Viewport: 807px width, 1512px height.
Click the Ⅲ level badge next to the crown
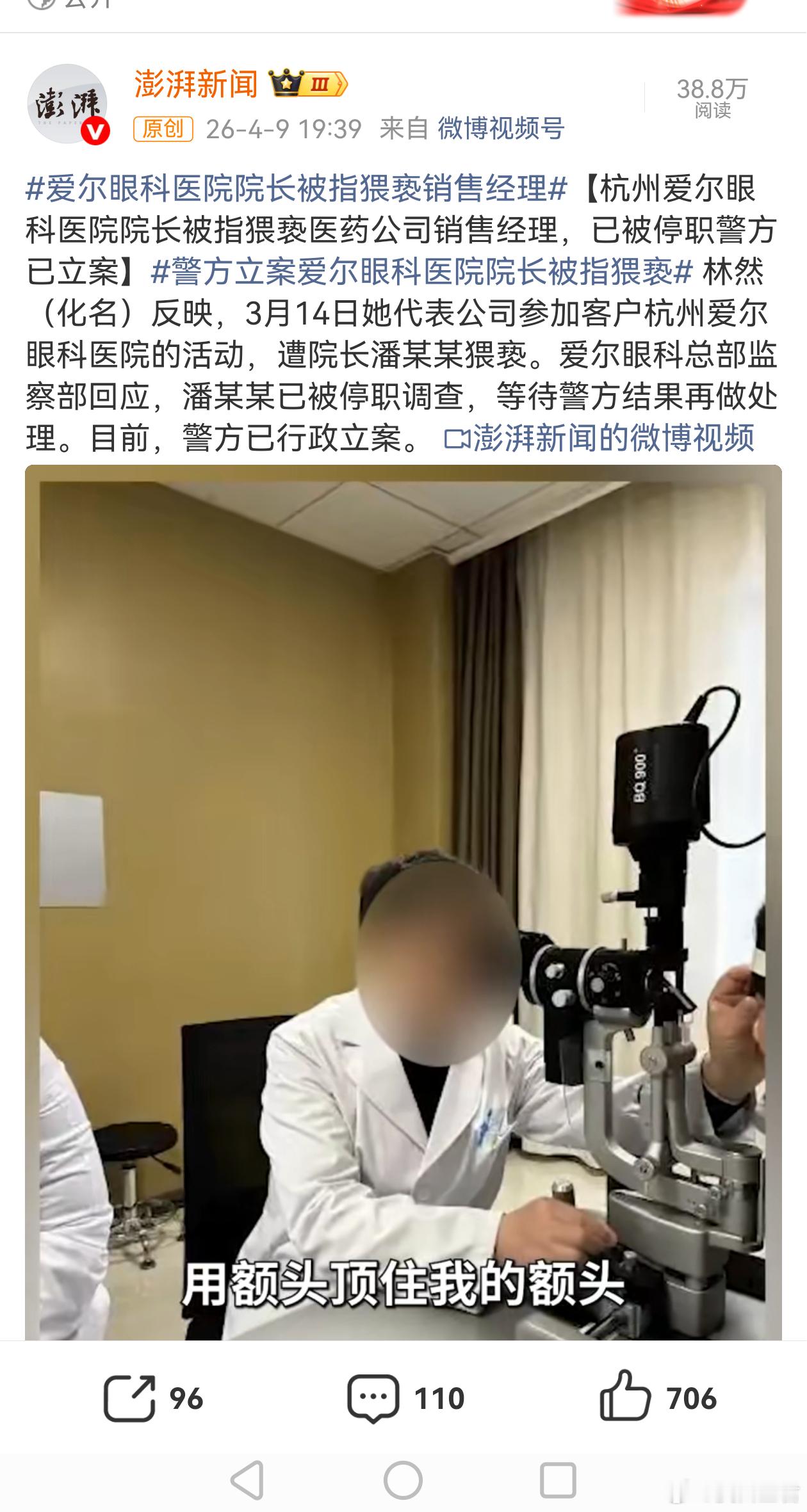(x=320, y=84)
